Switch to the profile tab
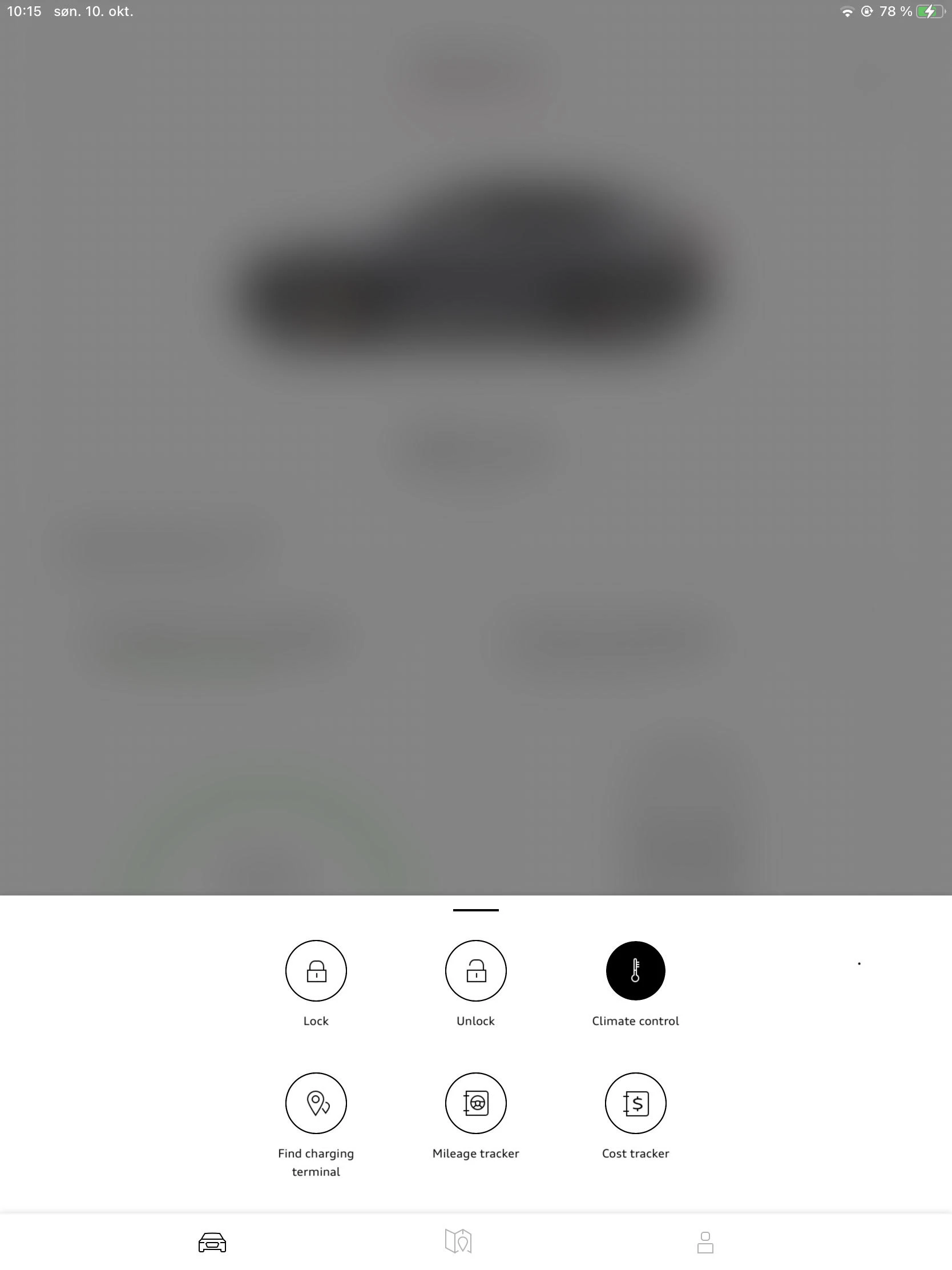The width and height of the screenshot is (952, 1270). 705,1242
